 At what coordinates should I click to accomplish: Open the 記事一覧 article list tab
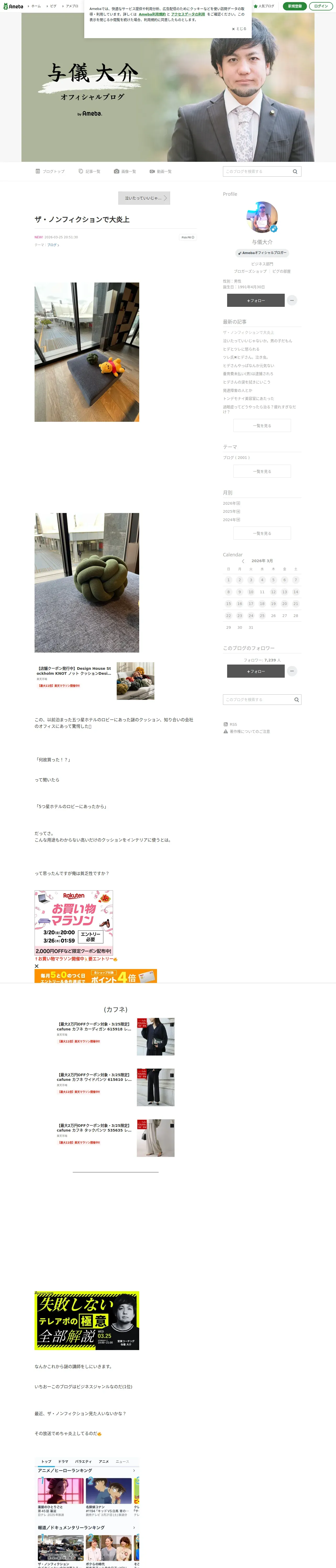pyautogui.click(x=90, y=172)
